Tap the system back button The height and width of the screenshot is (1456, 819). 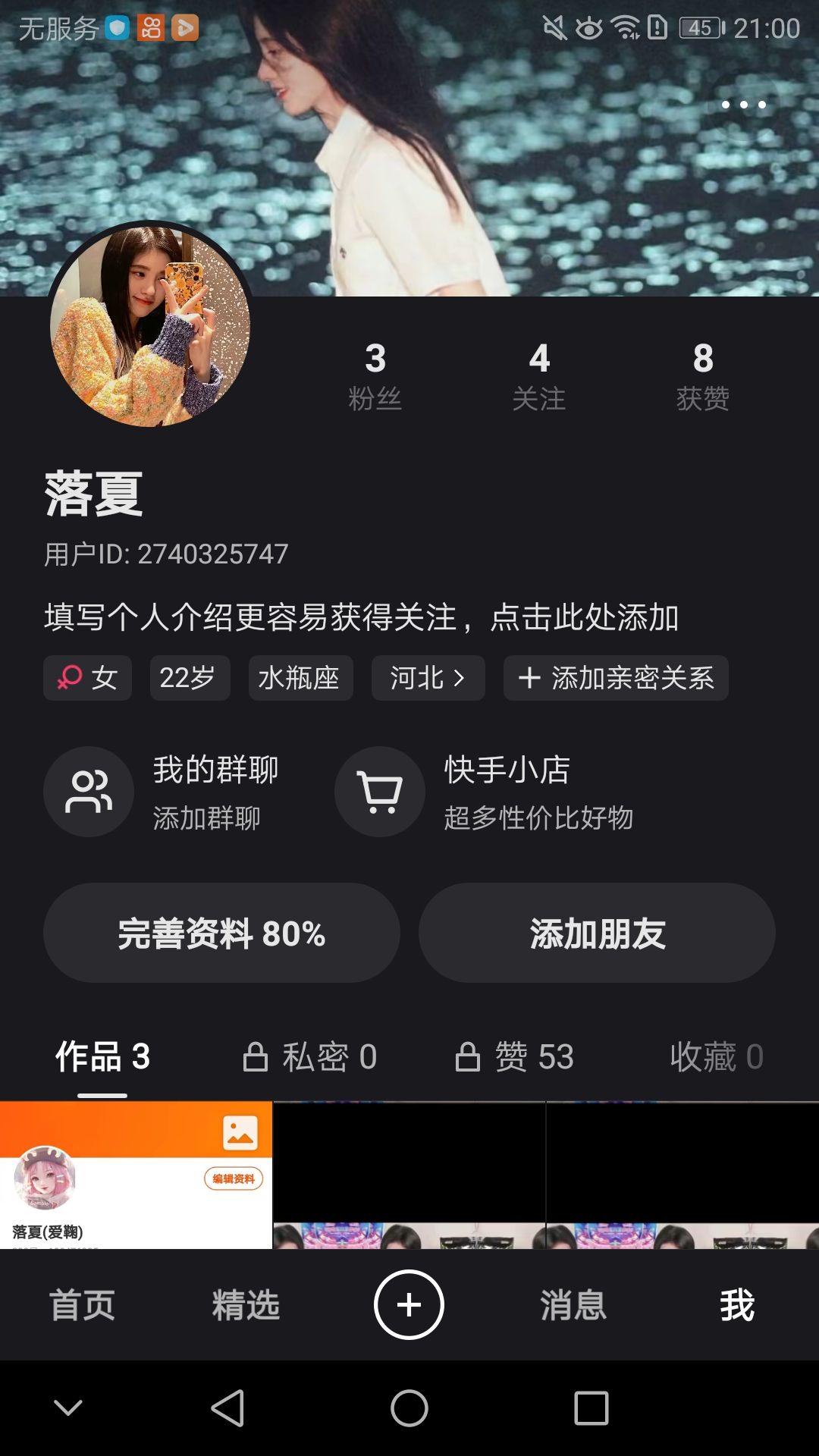tap(227, 1408)
